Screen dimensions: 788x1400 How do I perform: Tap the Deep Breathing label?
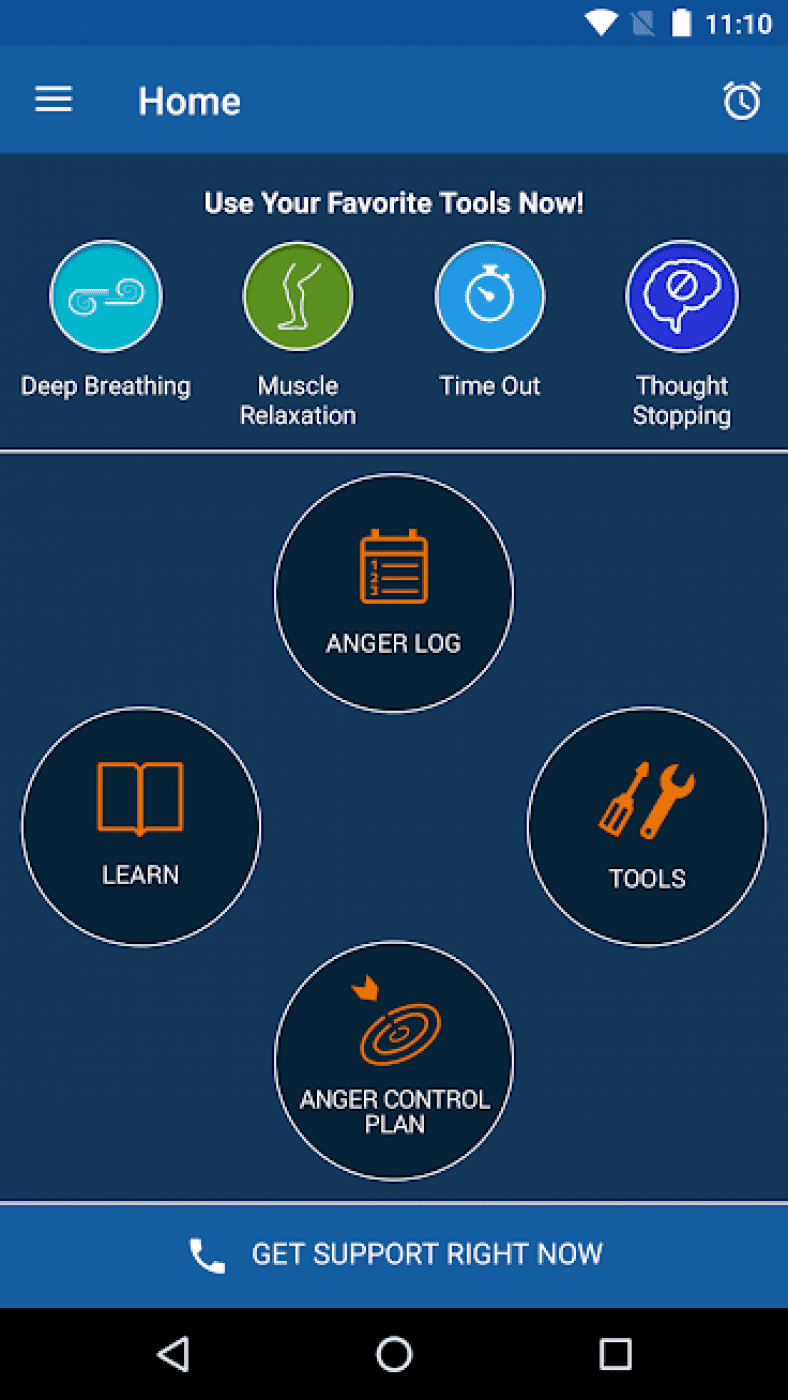[x=106, y=386]
